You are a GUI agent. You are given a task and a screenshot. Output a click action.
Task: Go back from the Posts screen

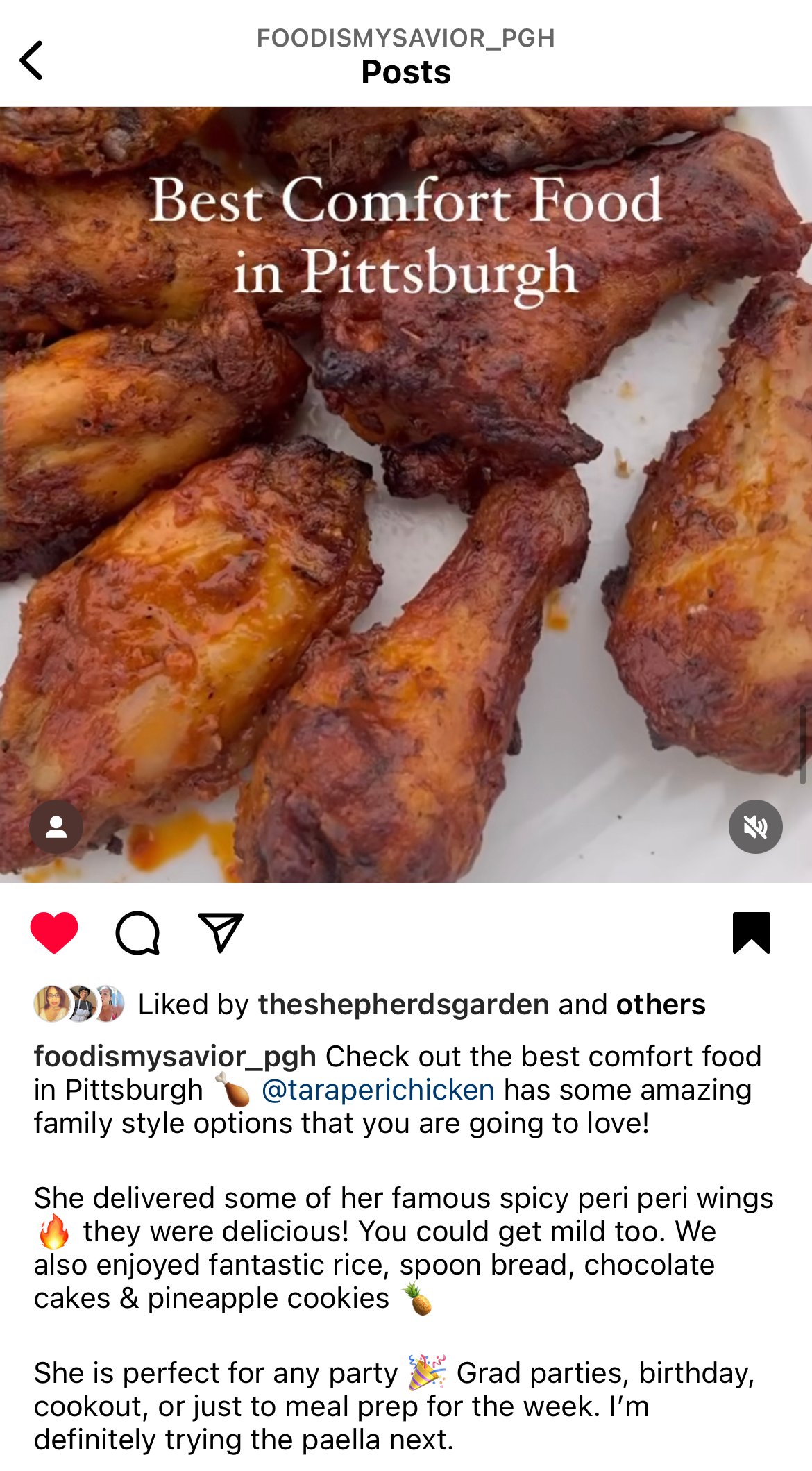coord(32,60)
